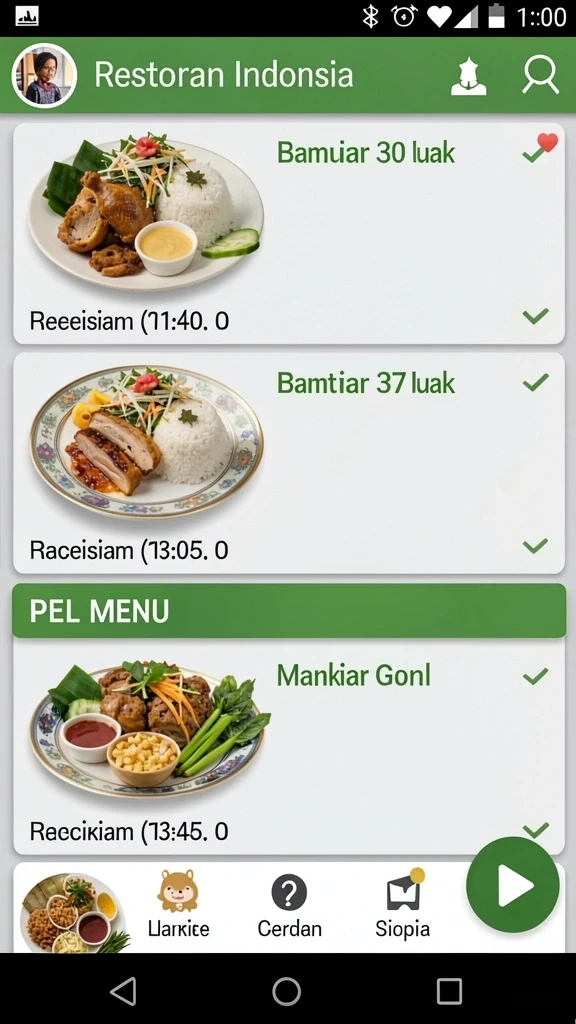Open the dish thumbnail in the bottom bar
The width and height of the screenshot is (576, 1024).
point(73,912)
